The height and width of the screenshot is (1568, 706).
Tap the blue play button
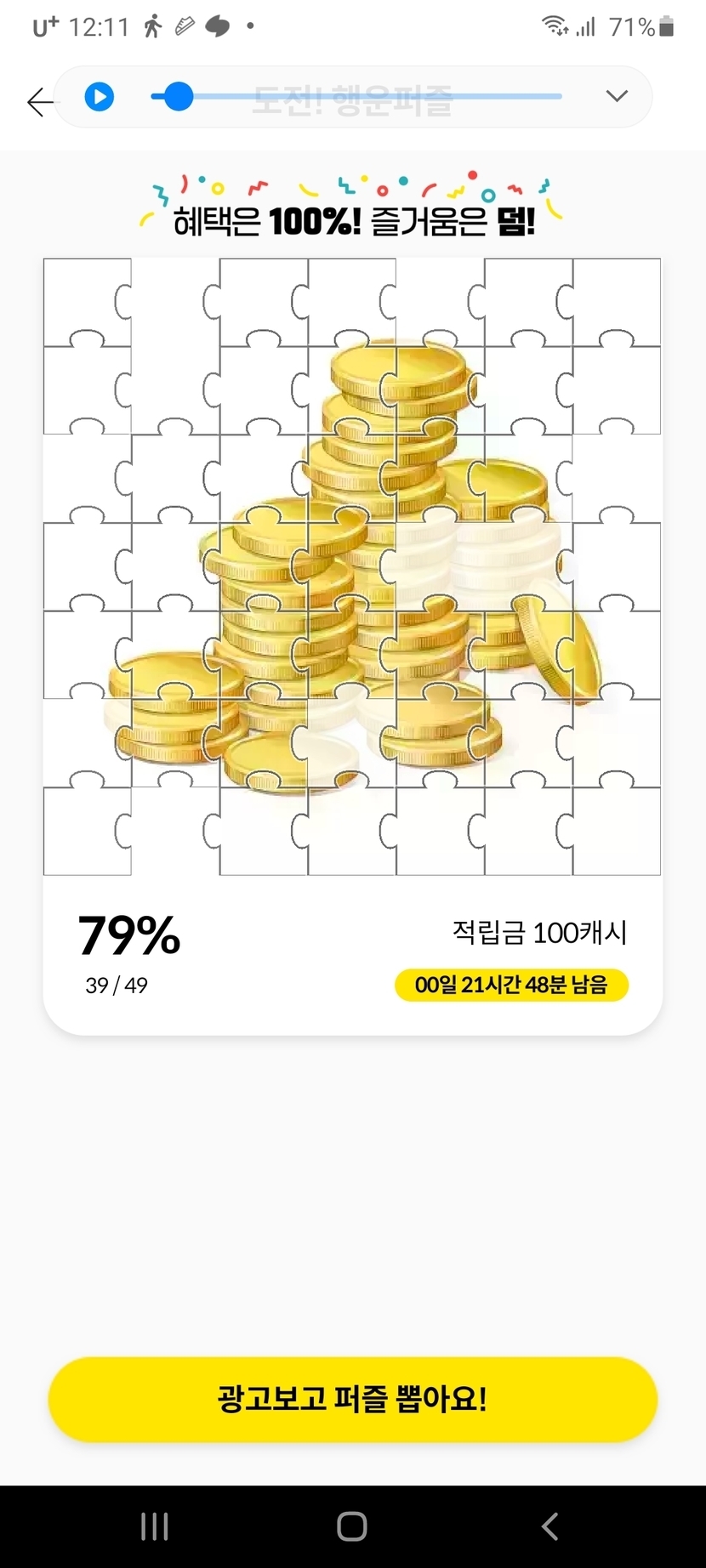point(100,97)
